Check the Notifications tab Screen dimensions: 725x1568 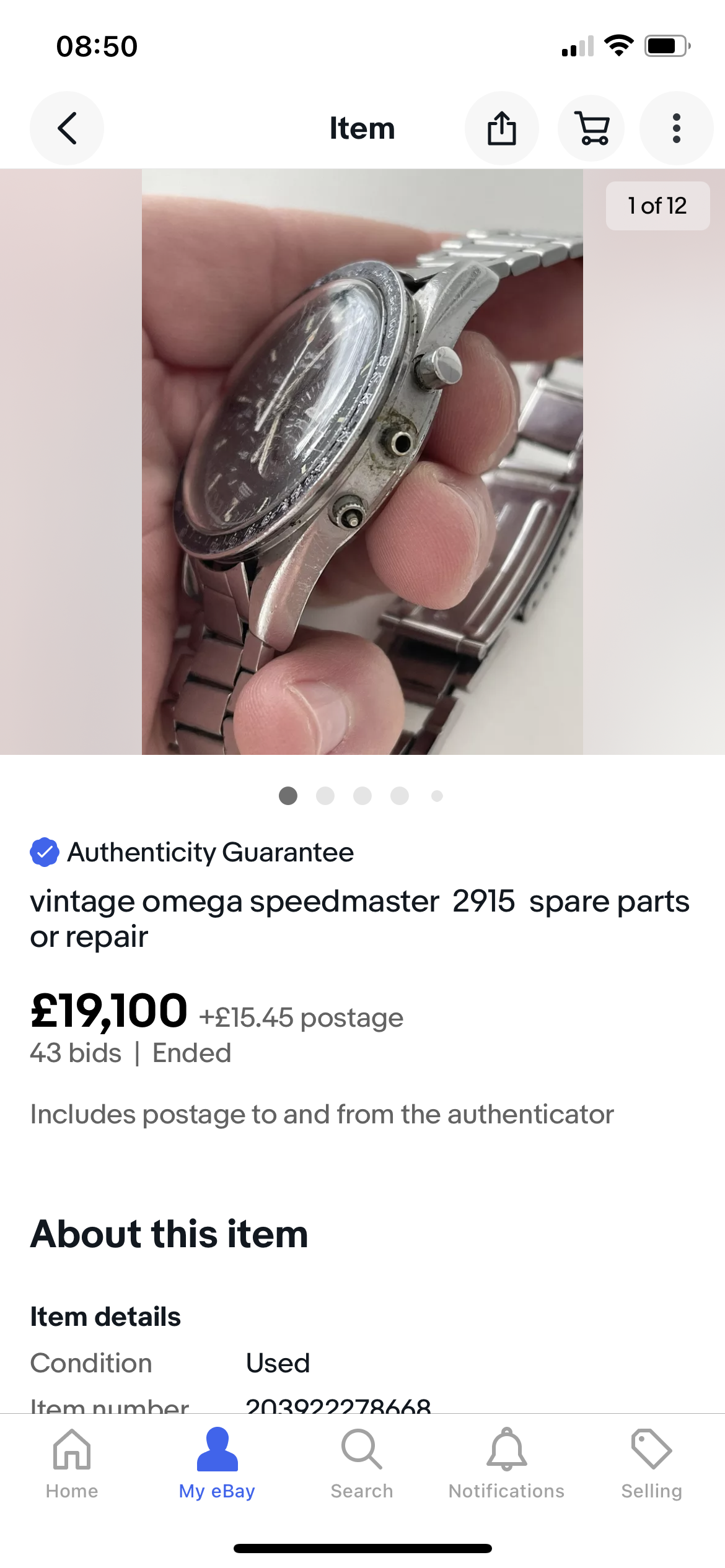pyautogui.click(x=506, y=1464)
